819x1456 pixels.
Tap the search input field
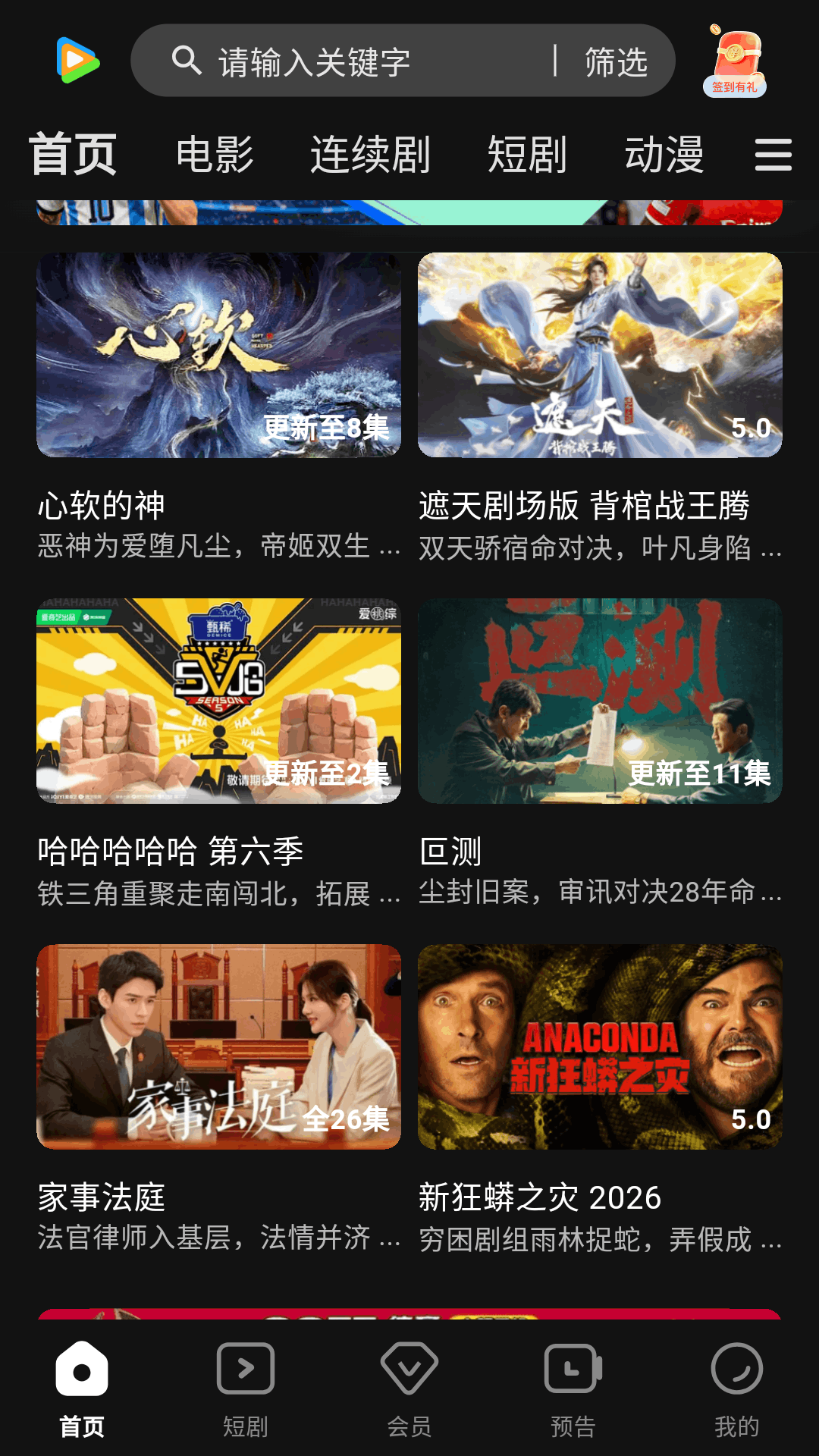pyautogui.click(x=341, y=61)
